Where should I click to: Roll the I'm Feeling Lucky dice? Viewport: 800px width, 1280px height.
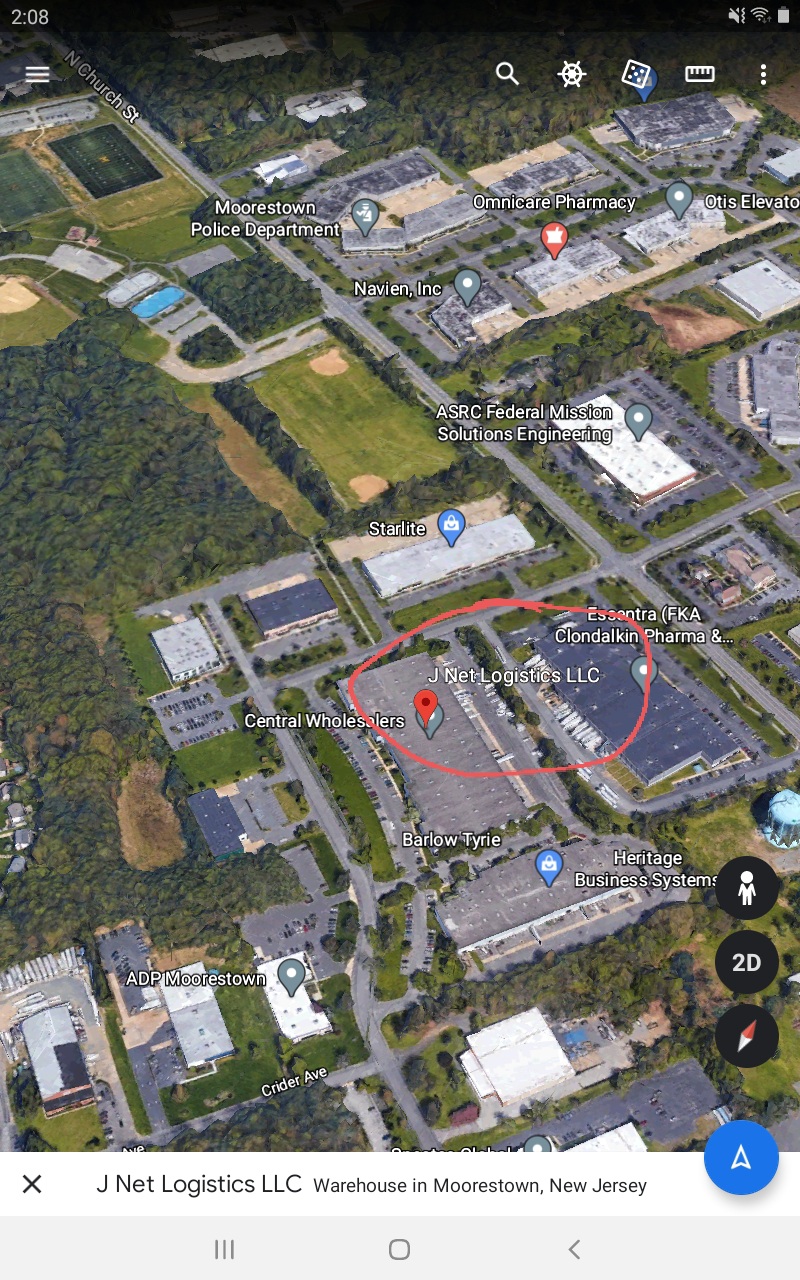(x=636, y=74)
